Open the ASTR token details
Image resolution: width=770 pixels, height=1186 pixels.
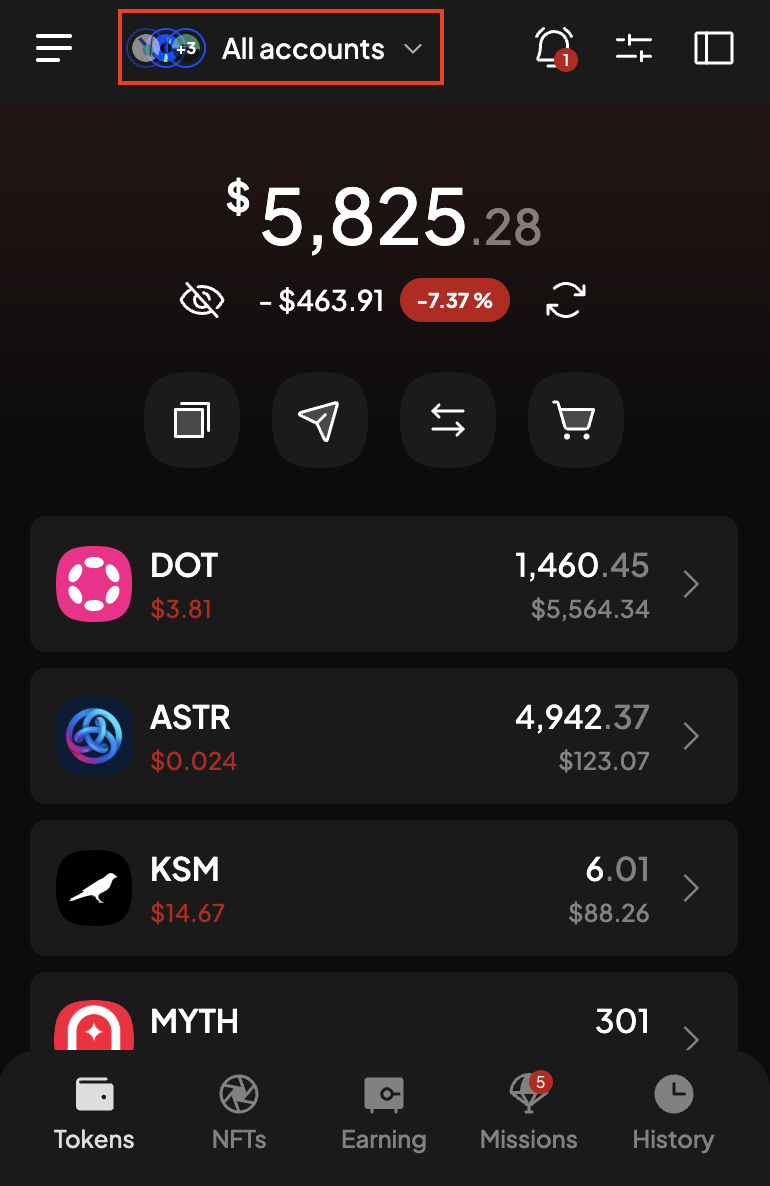point(384,737)
